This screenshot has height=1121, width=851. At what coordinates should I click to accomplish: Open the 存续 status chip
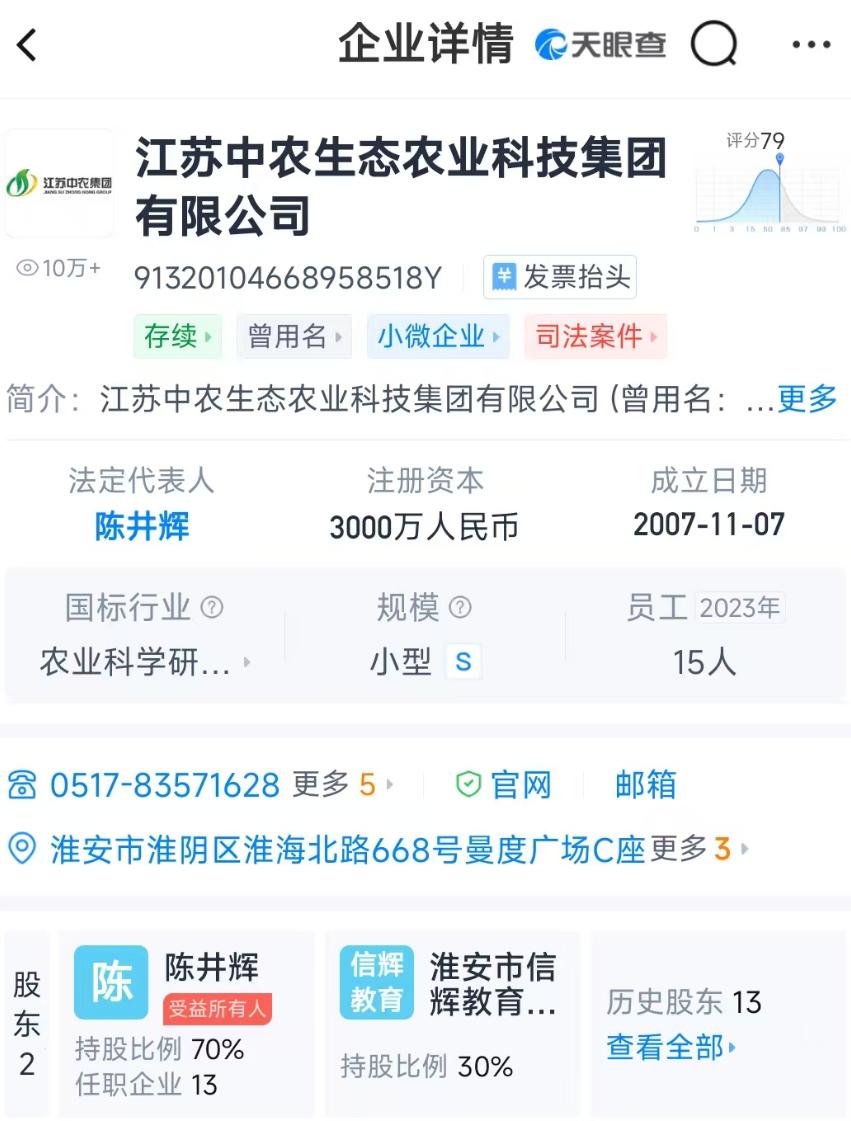(177, 337)
